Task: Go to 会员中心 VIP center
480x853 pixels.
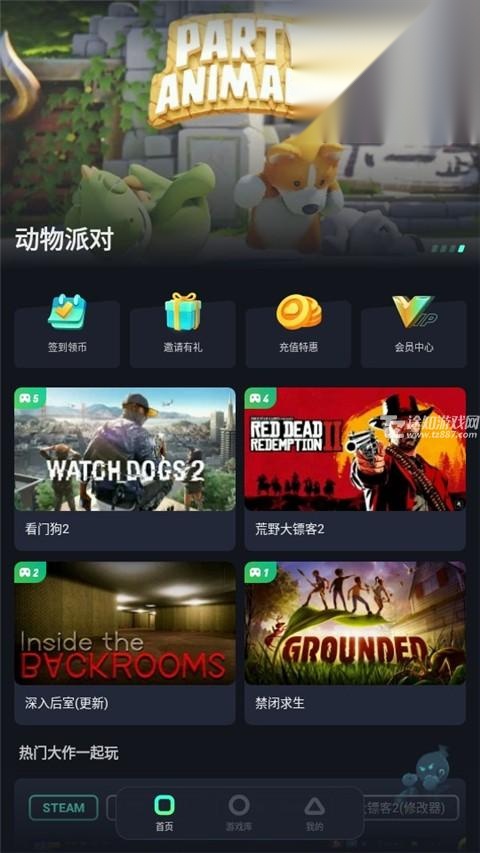Action: [x=414, y=331]
